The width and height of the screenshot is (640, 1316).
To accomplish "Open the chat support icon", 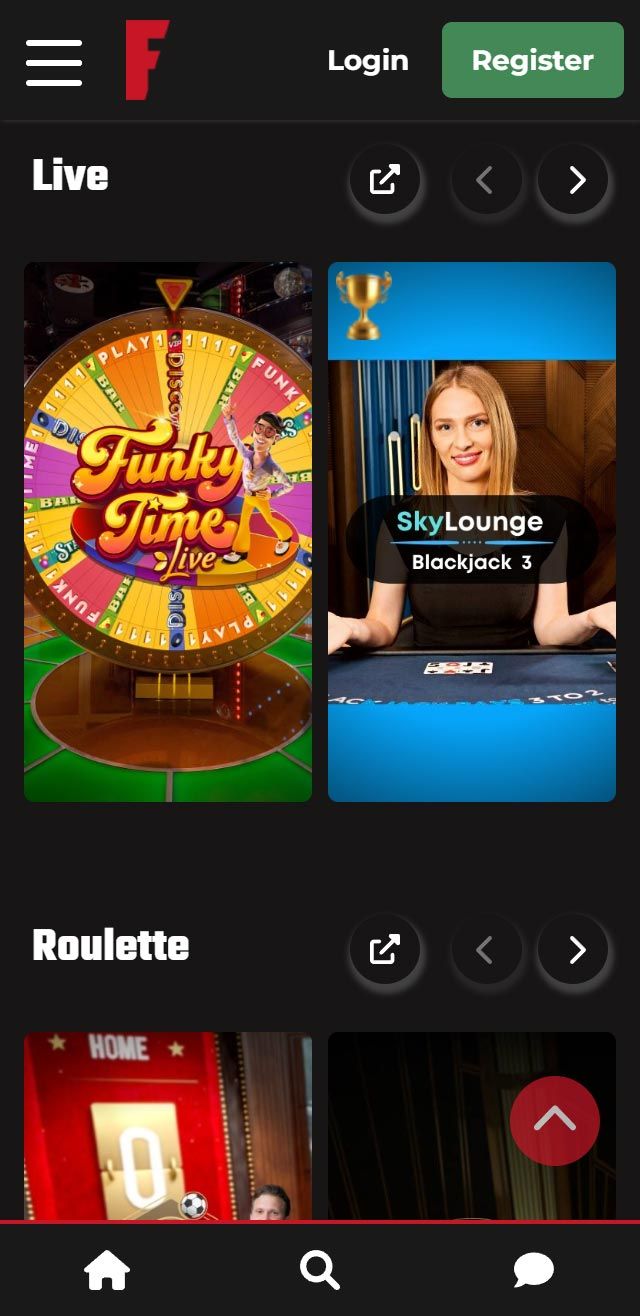I will click(x=533, y=1271).
